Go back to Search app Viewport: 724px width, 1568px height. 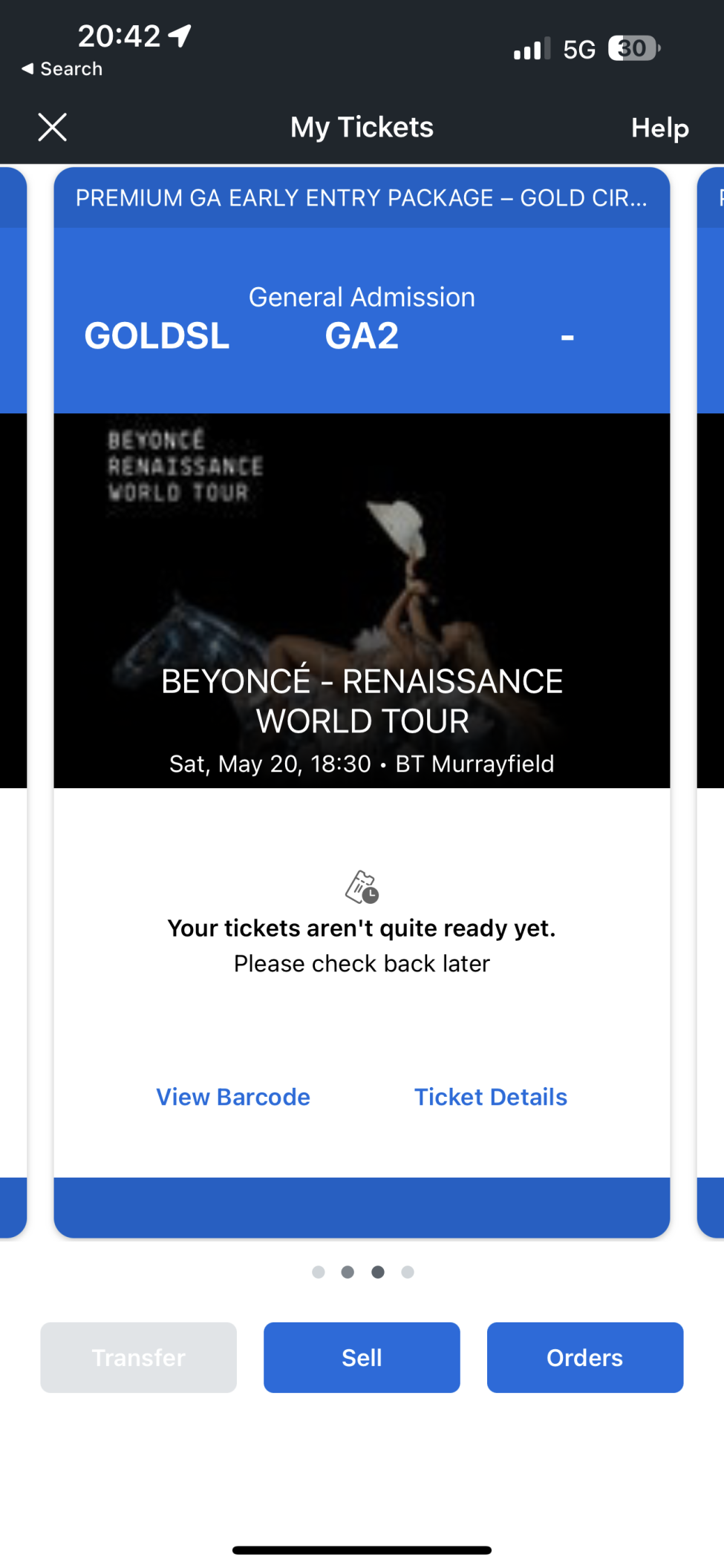click(62, 69)
